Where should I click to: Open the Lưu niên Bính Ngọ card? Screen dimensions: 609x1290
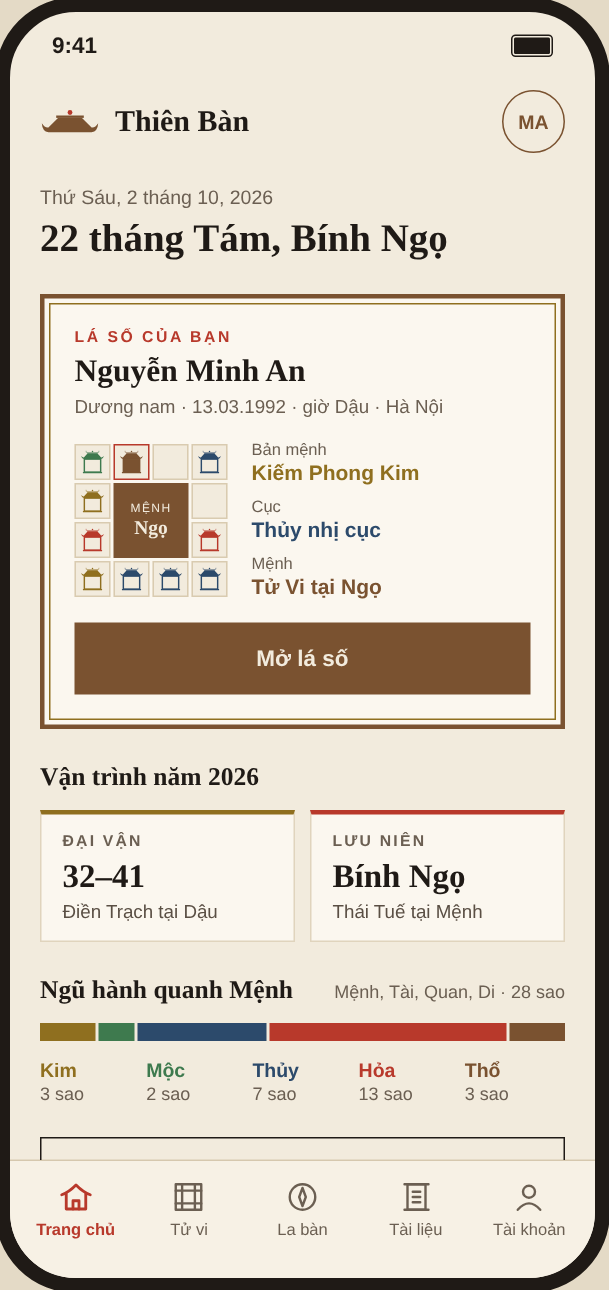437,876
